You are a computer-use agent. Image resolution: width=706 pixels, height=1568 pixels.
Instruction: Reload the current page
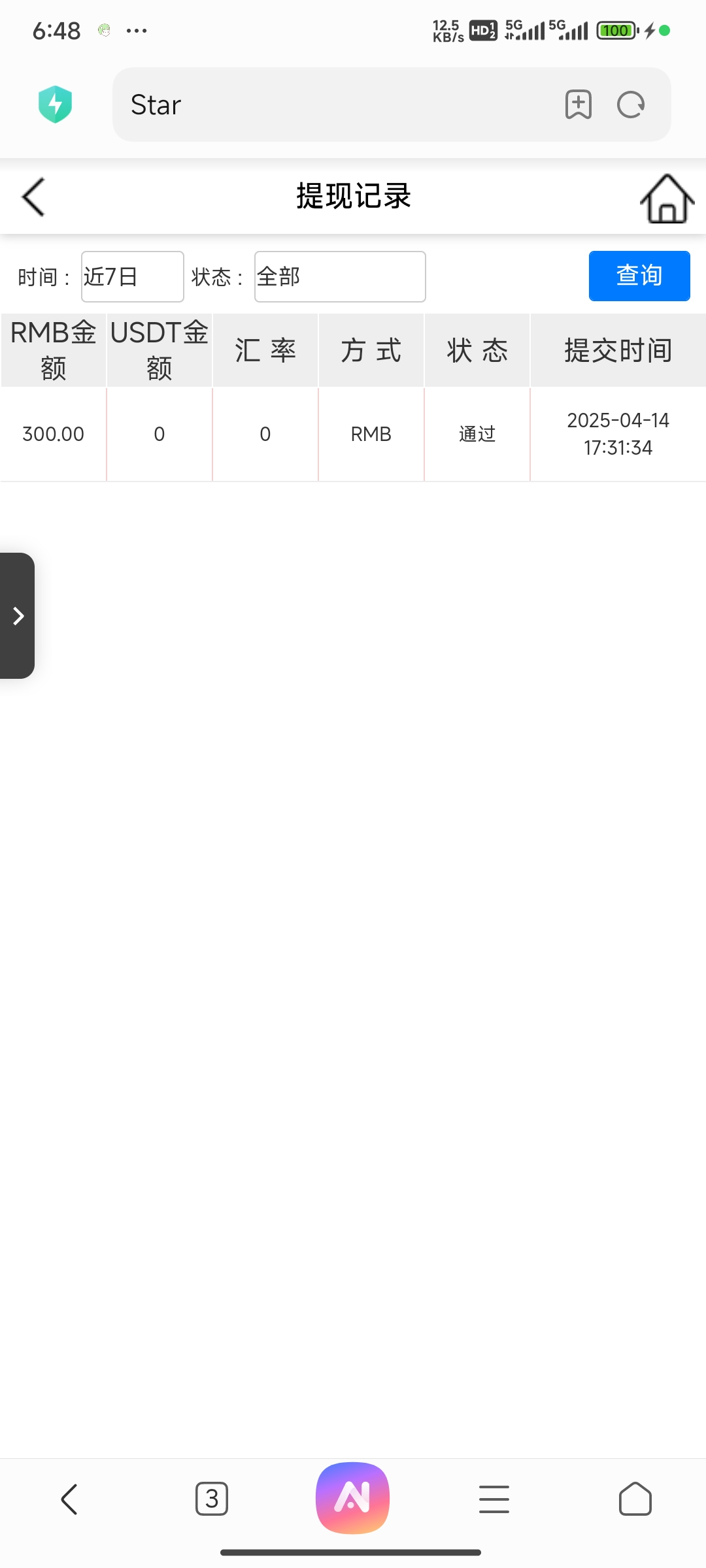(631, 105)
